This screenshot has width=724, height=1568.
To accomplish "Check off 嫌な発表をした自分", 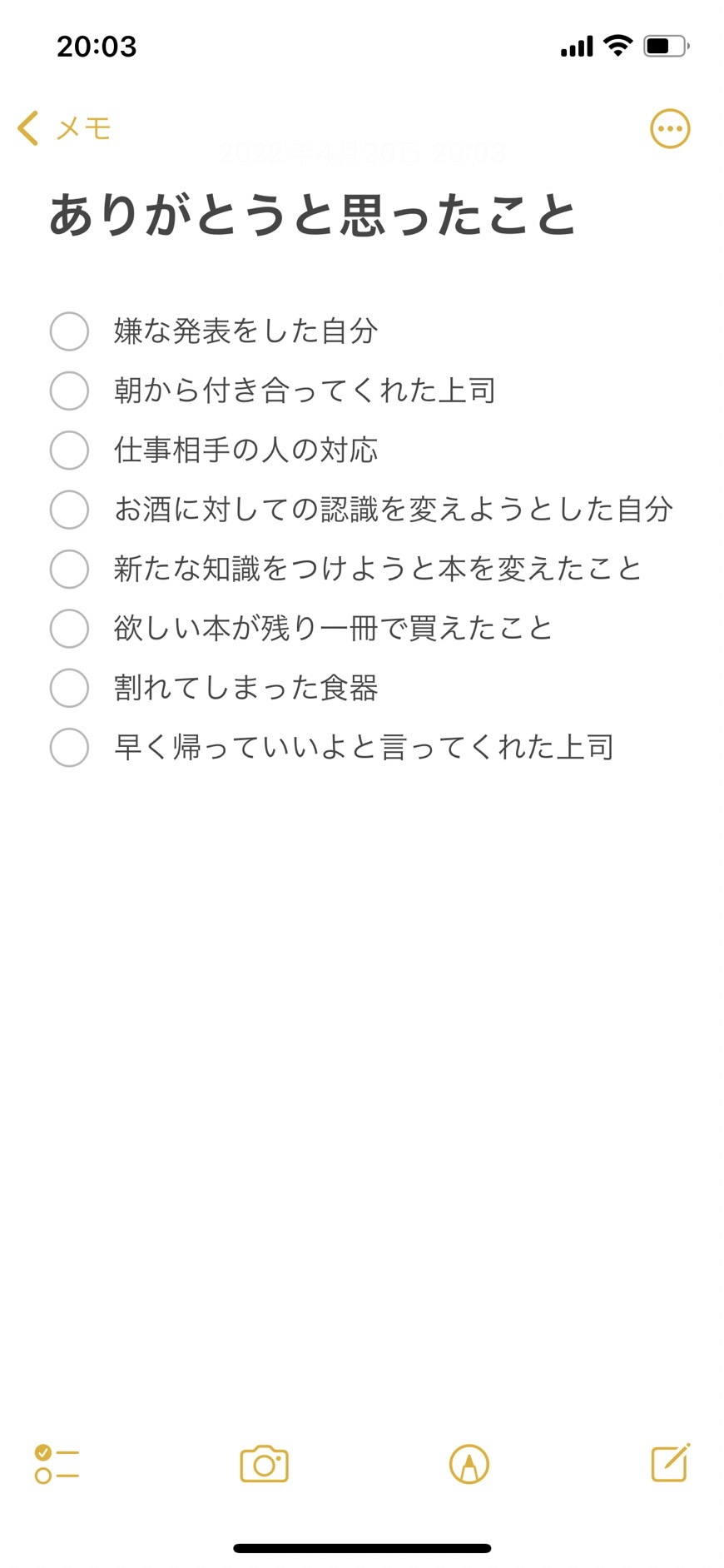I will point(69,331).
